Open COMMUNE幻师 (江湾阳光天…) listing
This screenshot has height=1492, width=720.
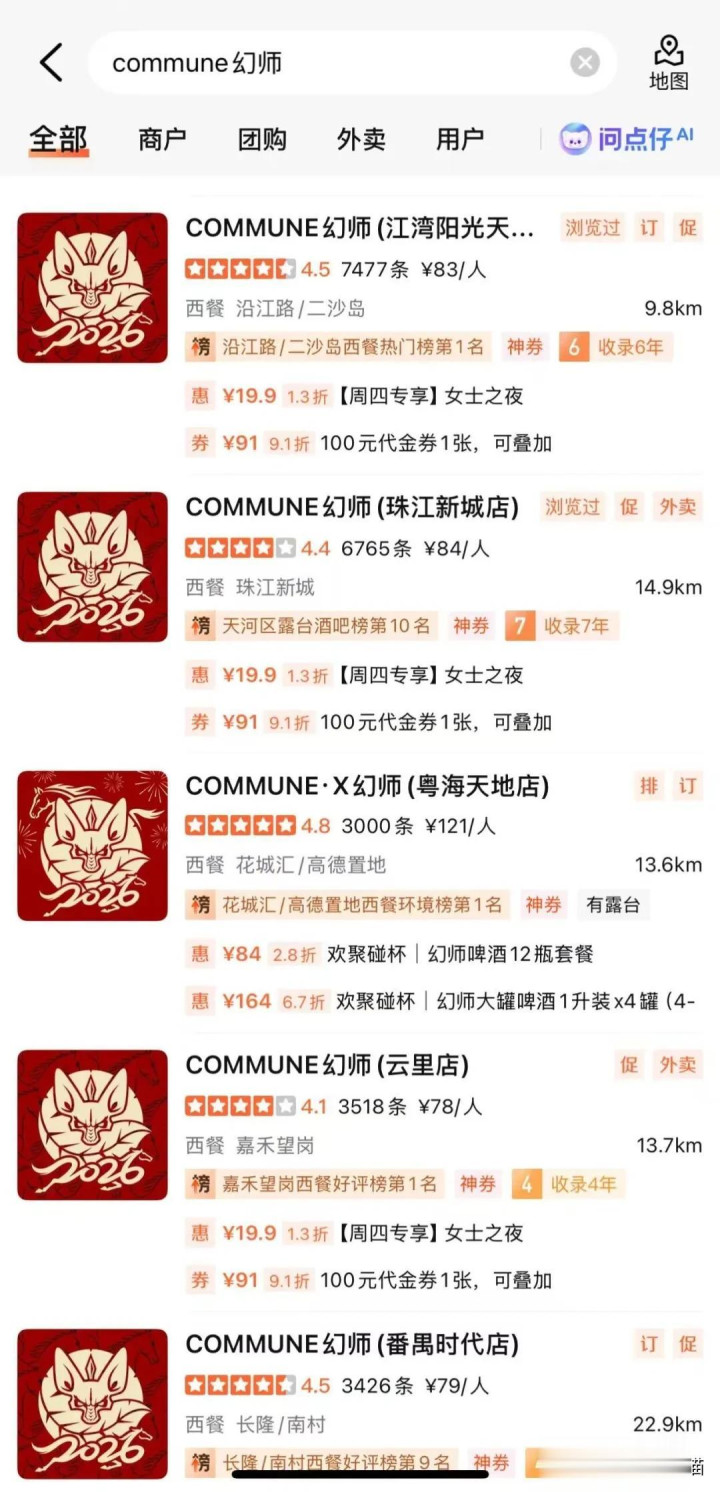360,228
